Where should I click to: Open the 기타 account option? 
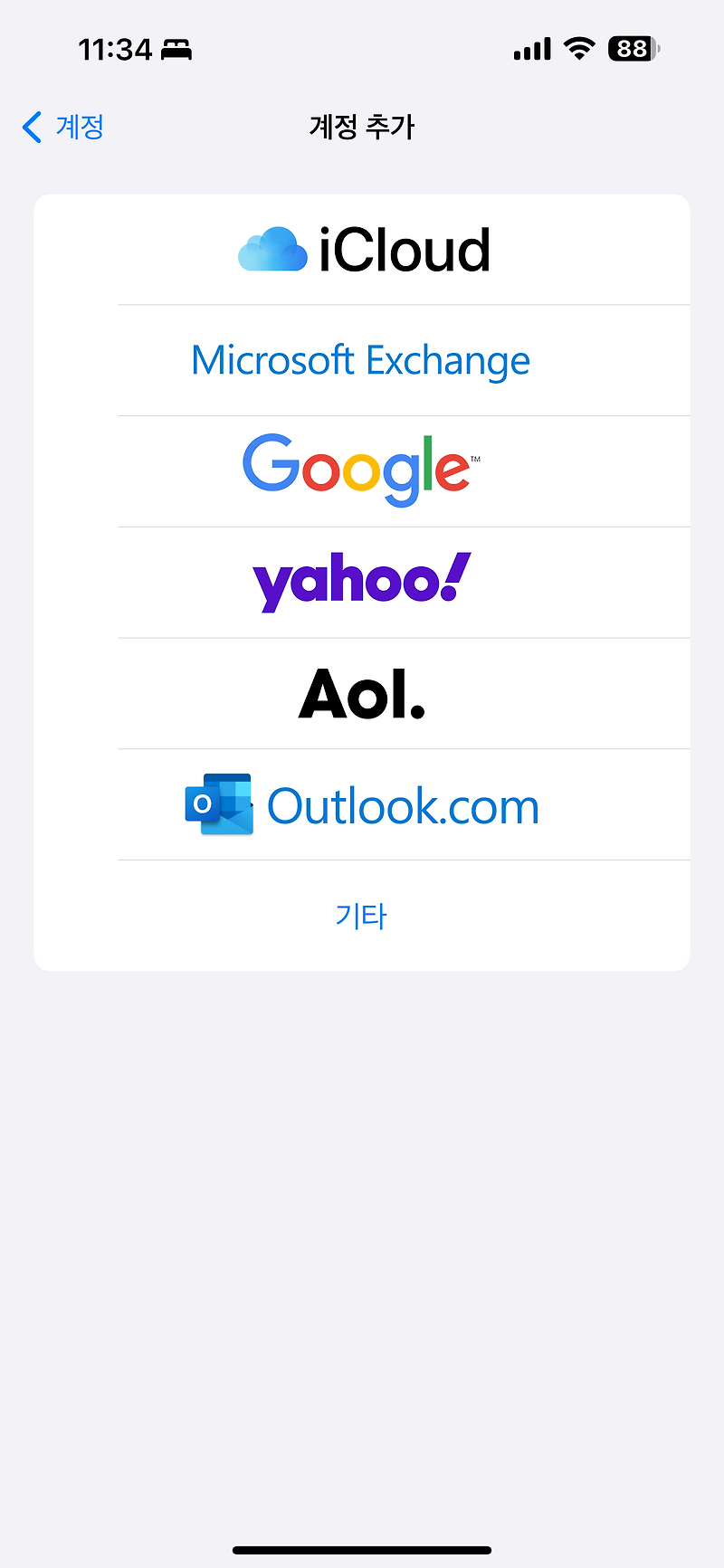click(362, 916)
